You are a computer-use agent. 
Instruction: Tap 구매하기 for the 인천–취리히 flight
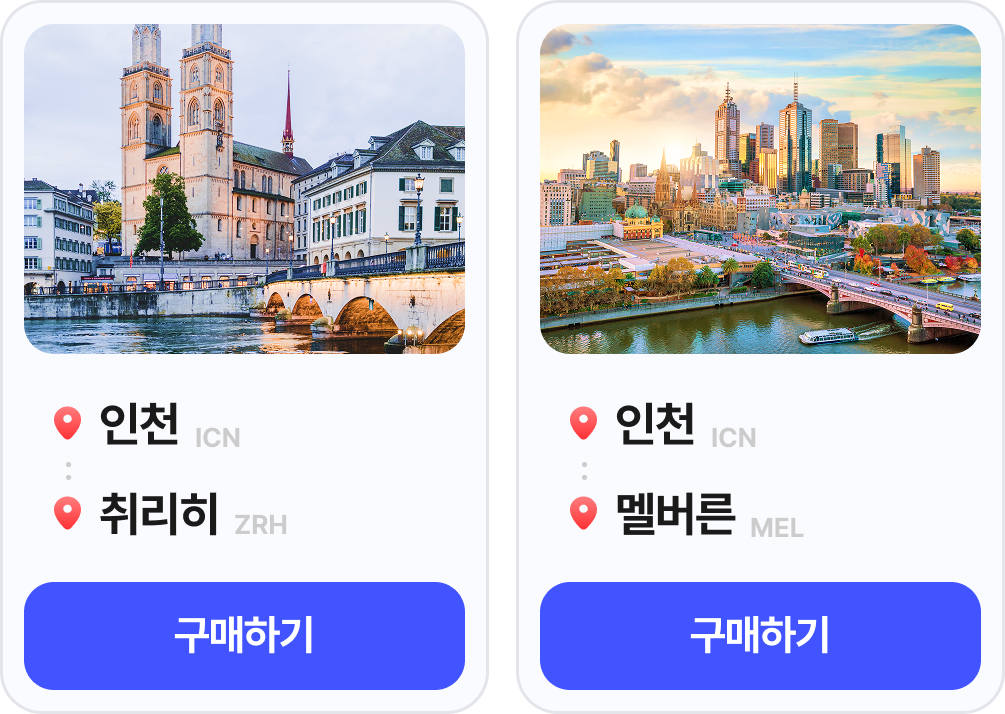point(244,636)
